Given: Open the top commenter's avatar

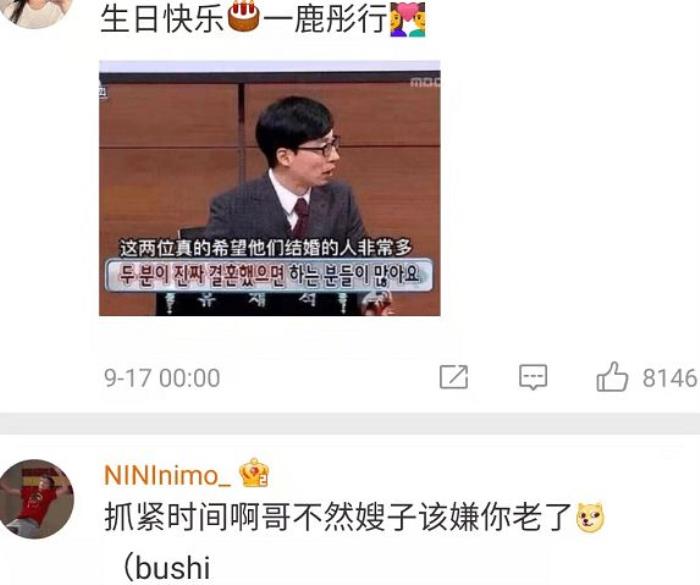Looking at the screenshot, I should tap(35, 10).
